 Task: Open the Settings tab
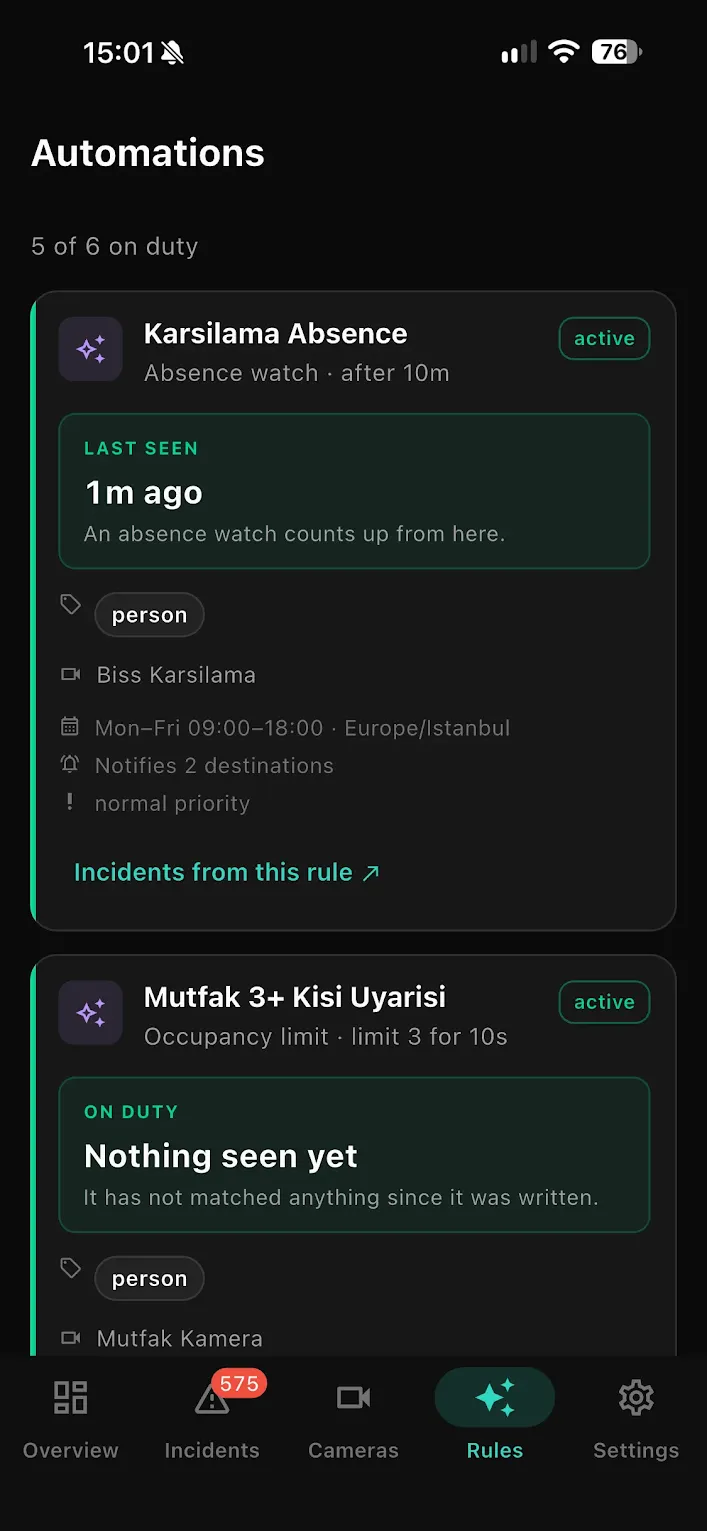636,1419
